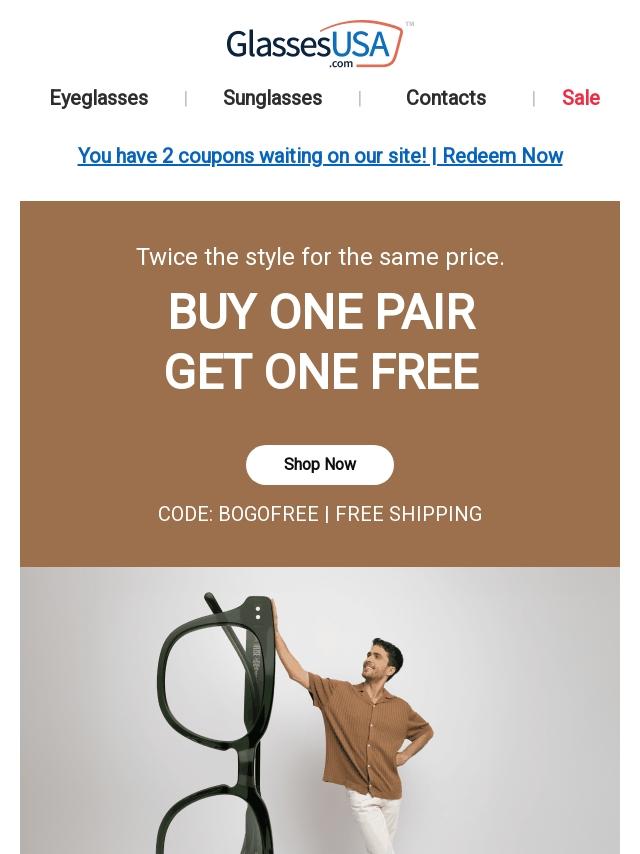Image resolution: width=640 pixels, height=854 pixels.
Task: Select the Contacts category
Action: 445,98
